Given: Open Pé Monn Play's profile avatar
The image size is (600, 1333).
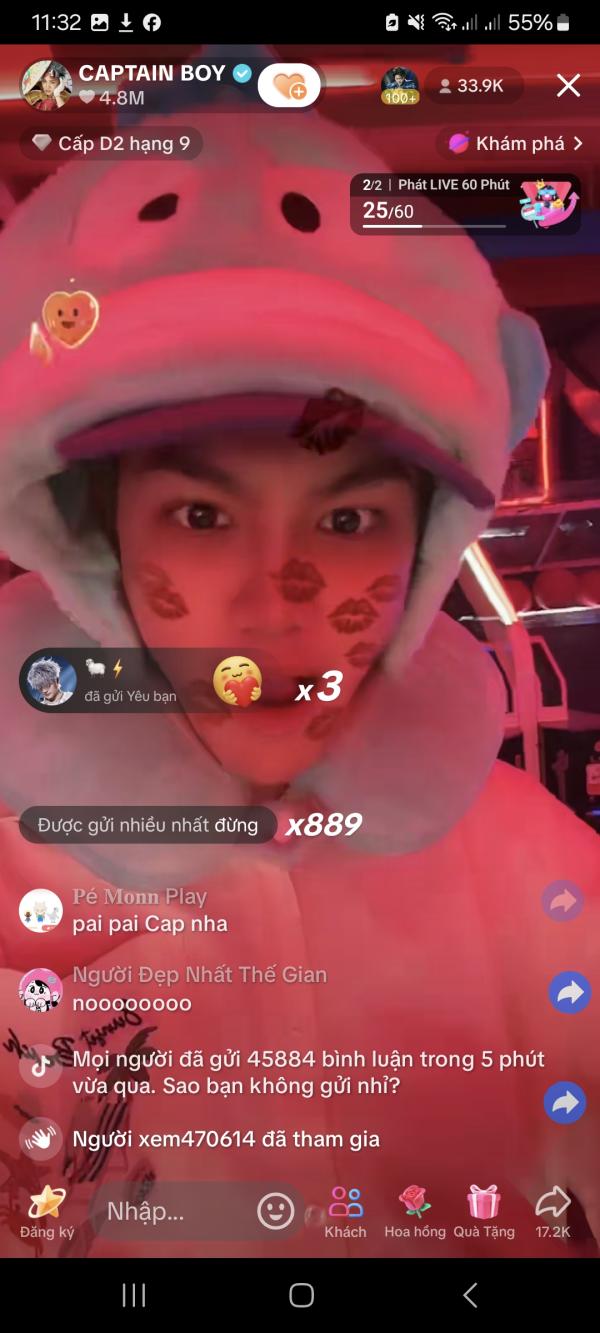Looking at the screenshot, I should point(40,910).
